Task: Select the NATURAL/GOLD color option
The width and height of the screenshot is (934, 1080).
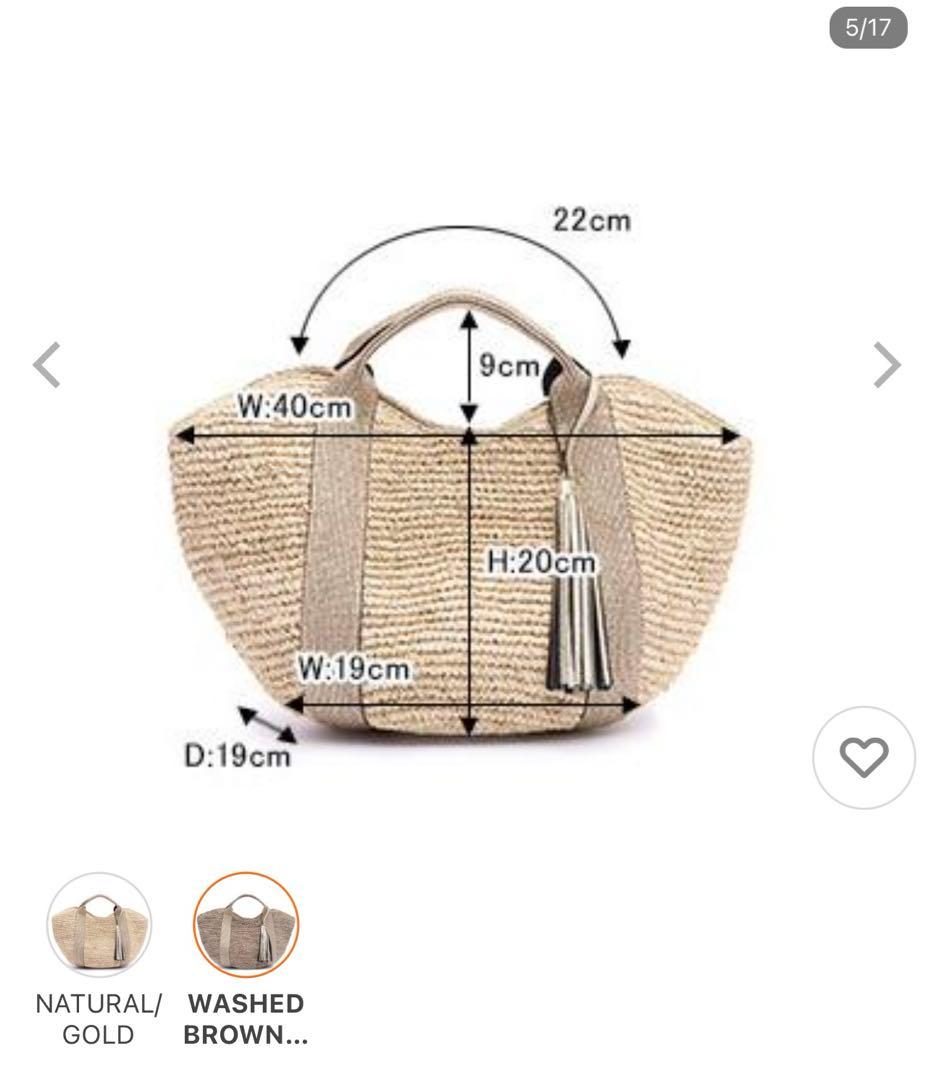Action: (99, 925)
